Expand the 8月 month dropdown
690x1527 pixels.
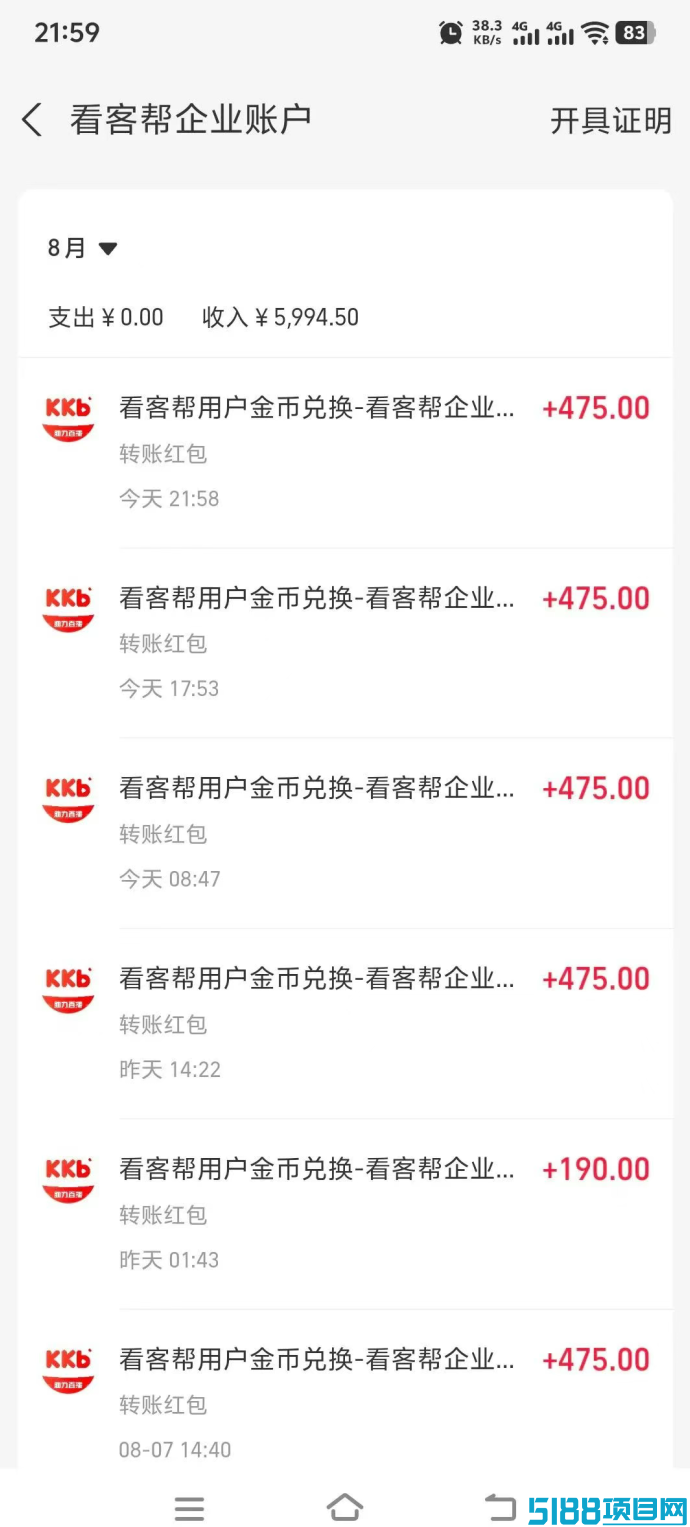pyautogui.click(x=83, y=248)
